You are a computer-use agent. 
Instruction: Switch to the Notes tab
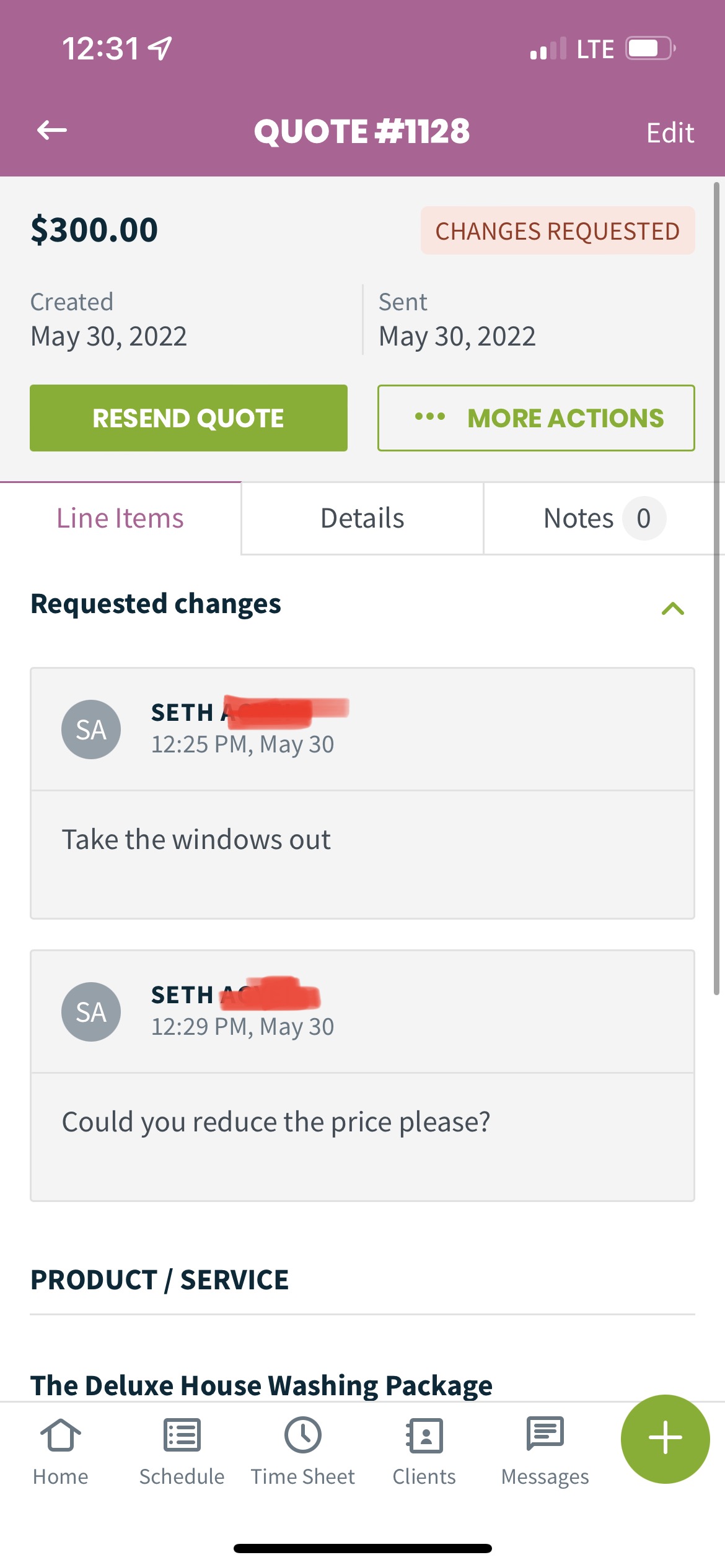point(604,518)
